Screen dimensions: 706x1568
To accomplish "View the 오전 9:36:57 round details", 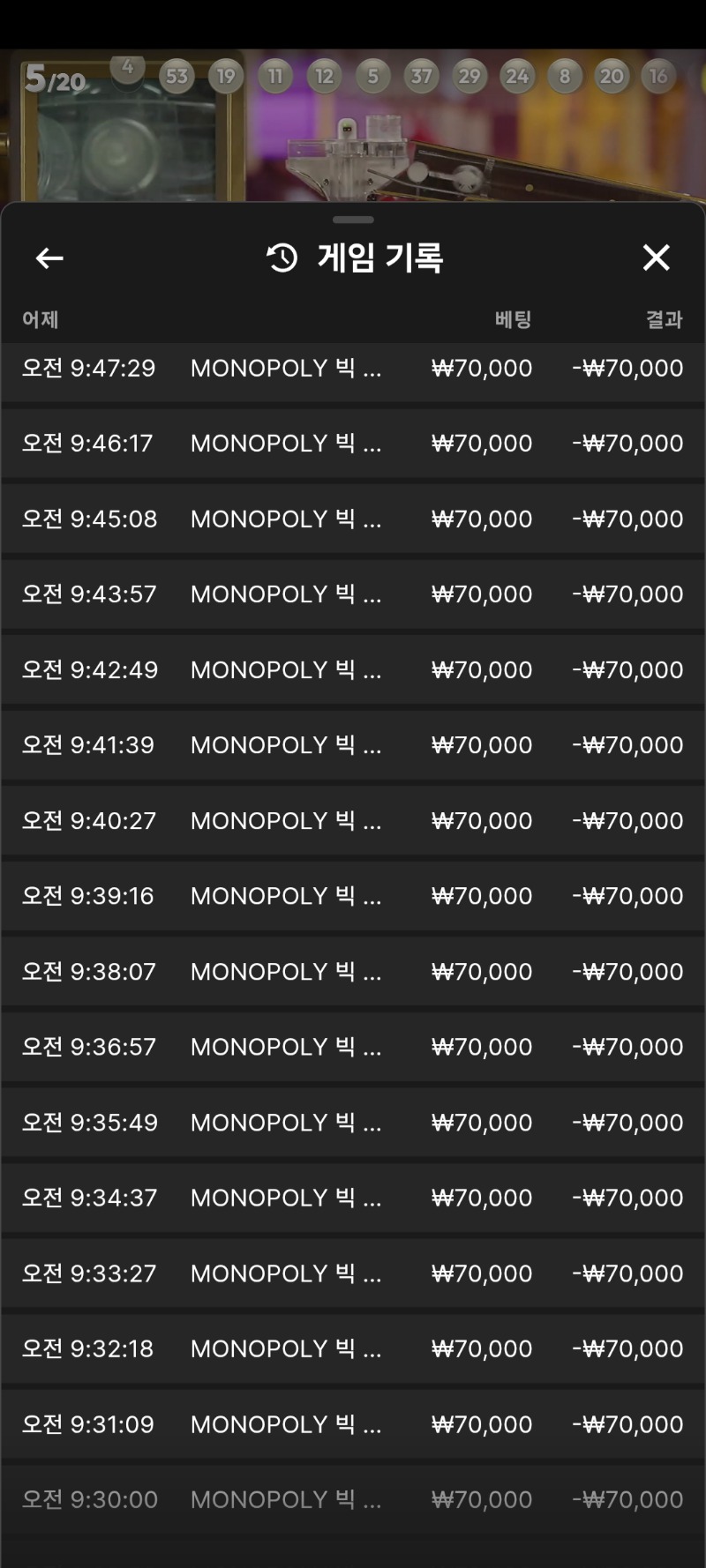I will pyautogui.click(x=353, y=1047).
